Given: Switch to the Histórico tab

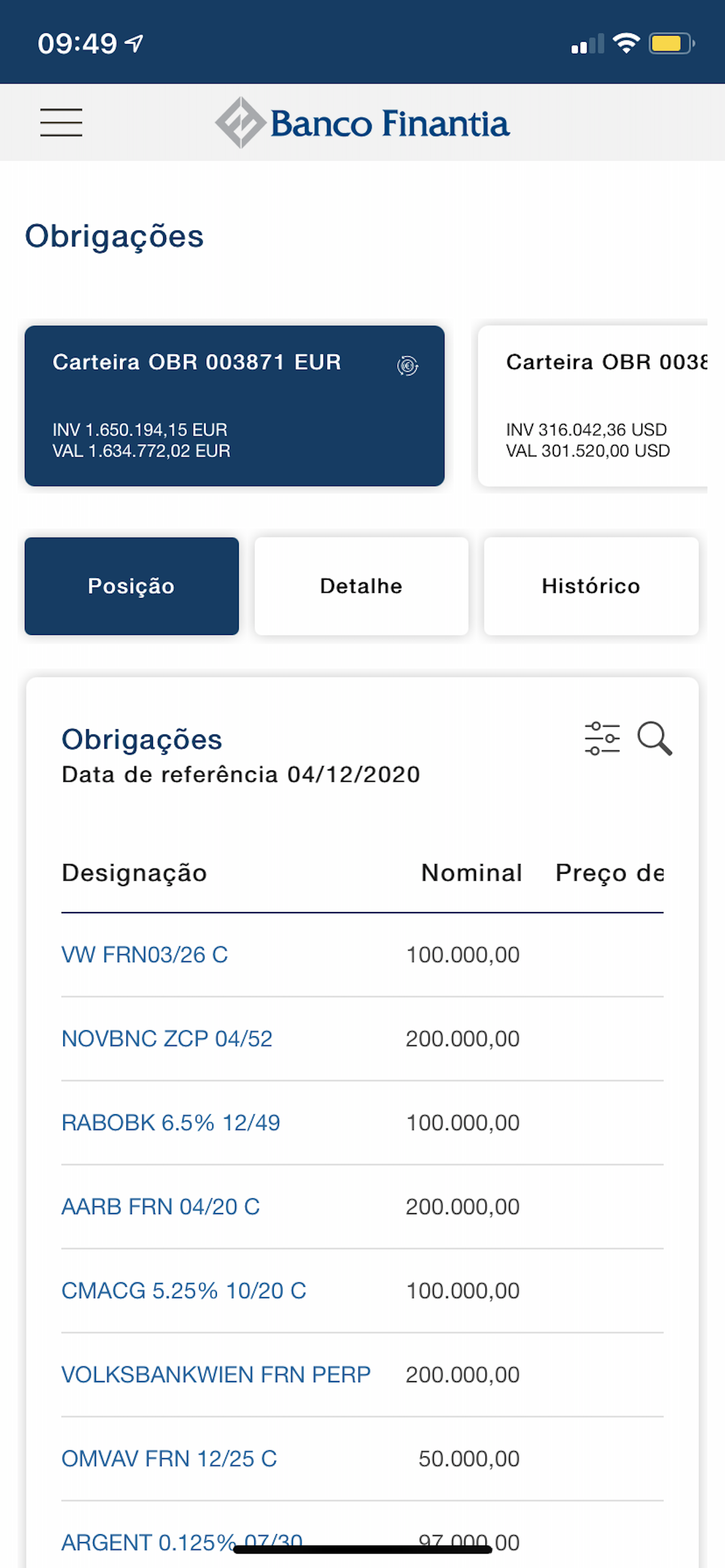Looking at the screenshot, I should 591,585.
